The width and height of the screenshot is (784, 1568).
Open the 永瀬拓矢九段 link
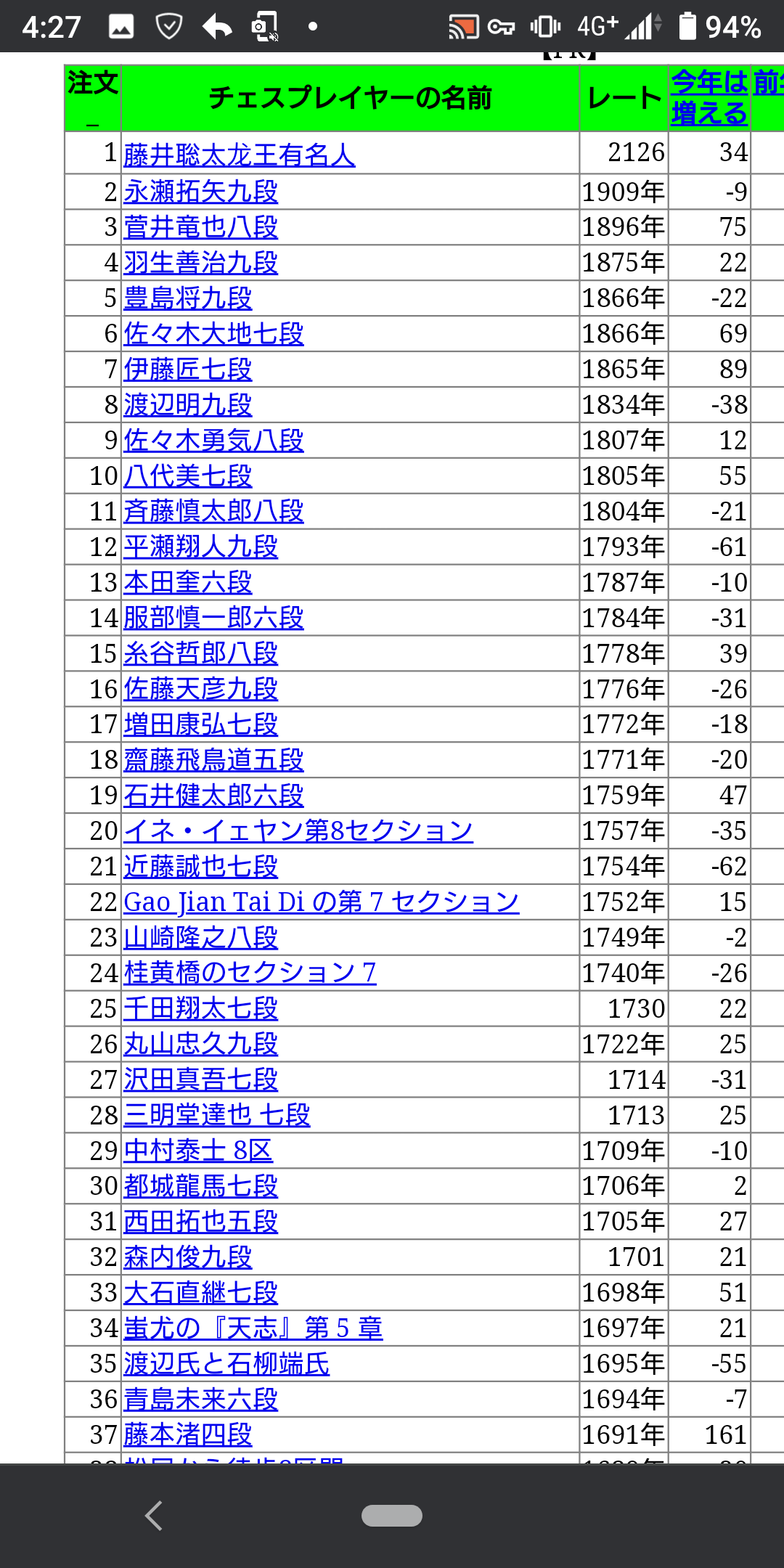tap(201, 192)
